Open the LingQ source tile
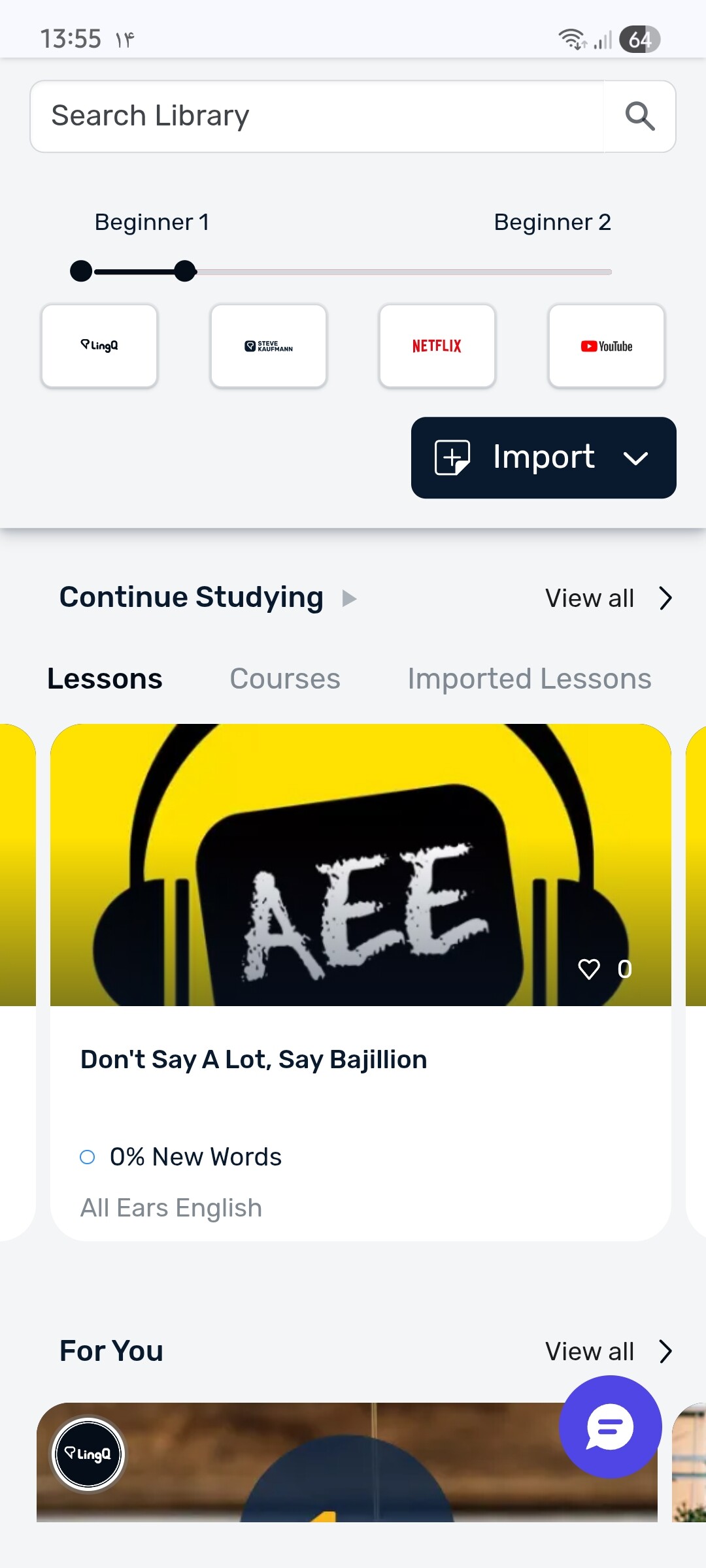 [x=99, y=346]
